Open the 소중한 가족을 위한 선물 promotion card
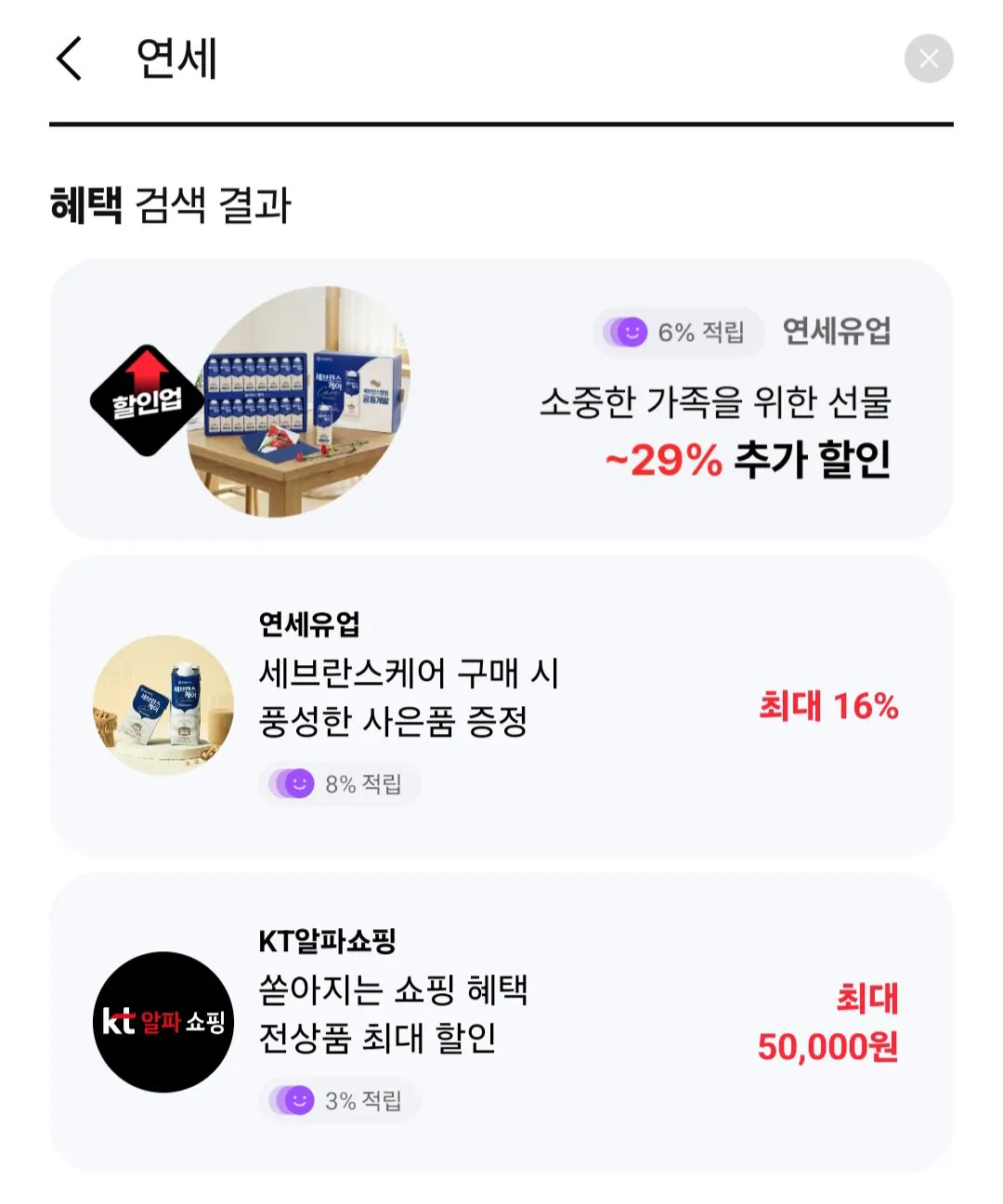 pyautogui.click(x=501, y=399)
